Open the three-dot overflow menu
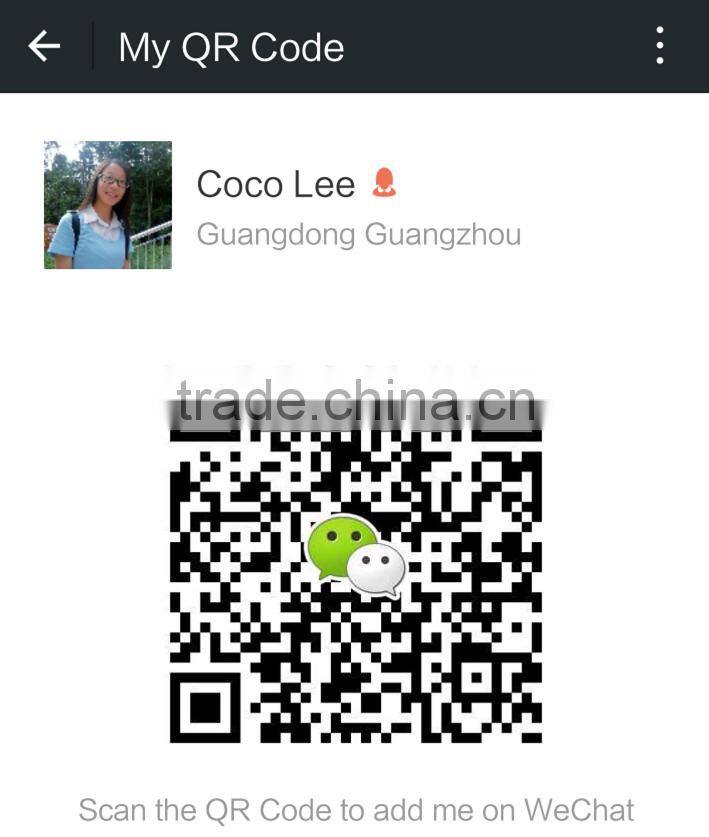This screenshot has height=837, width=709. pos(659,46)
